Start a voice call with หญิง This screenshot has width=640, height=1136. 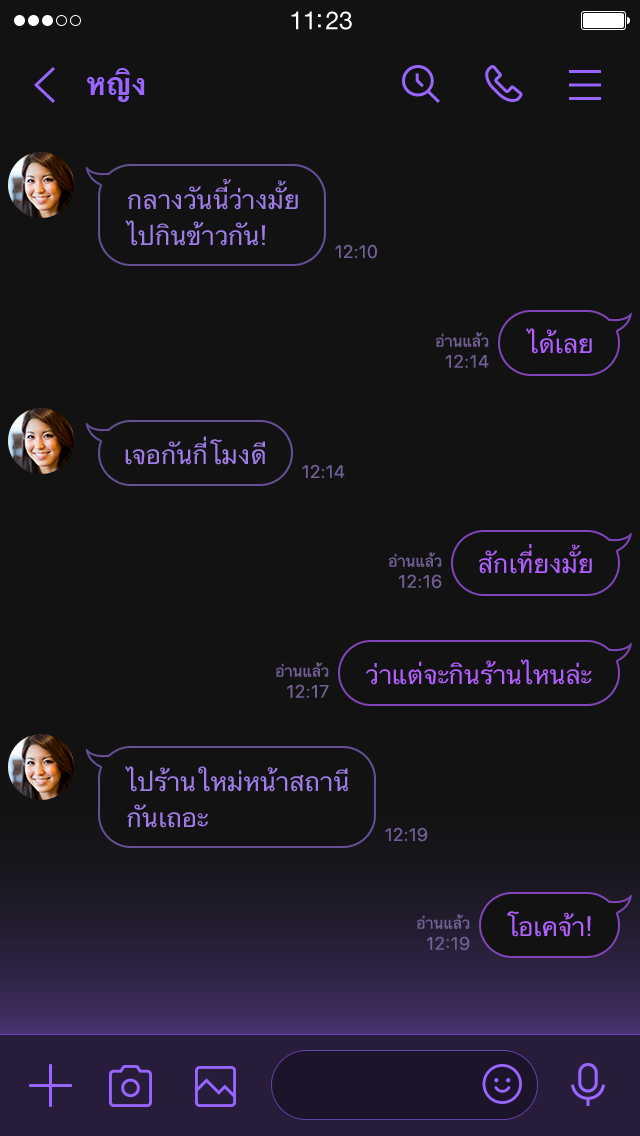[x=503, y=84]
